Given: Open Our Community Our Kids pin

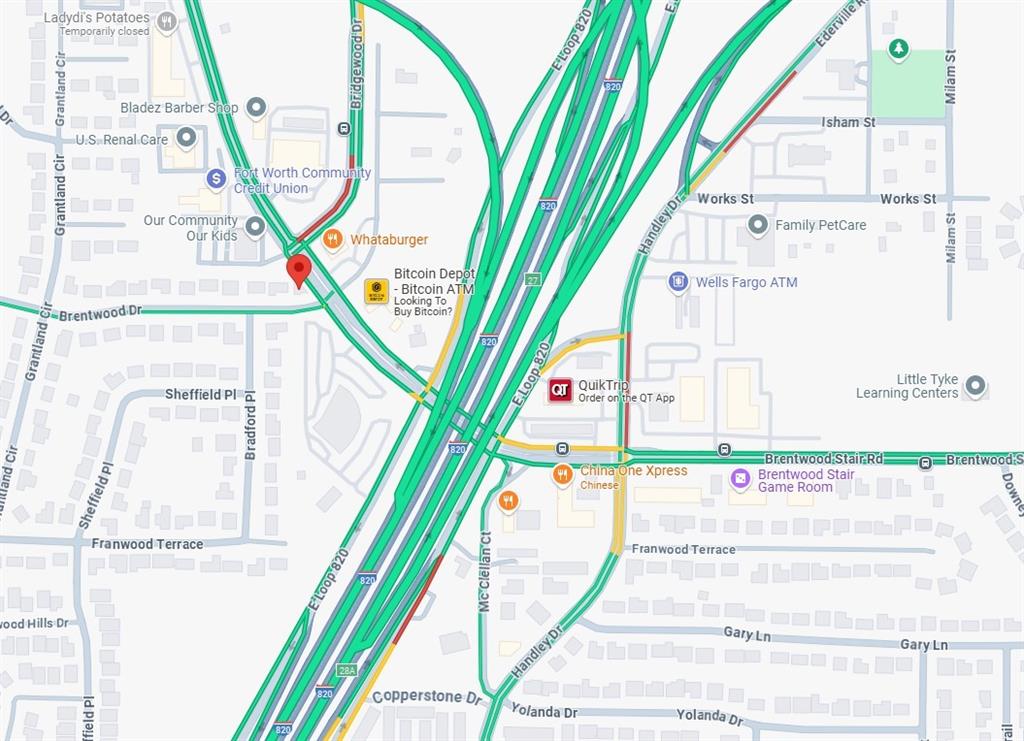Looking at the screenshot, I should coord(255,227).
